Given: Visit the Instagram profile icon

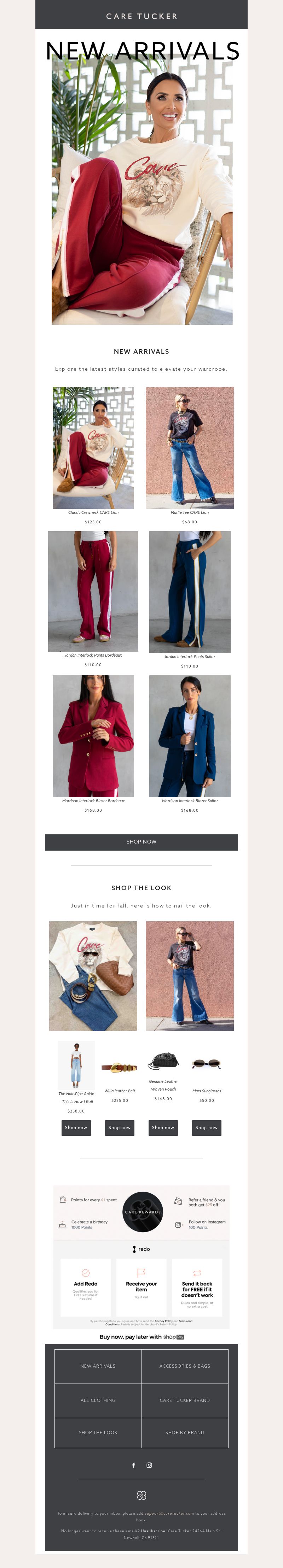Looking at the screenshot, I should coord(149,1465).
